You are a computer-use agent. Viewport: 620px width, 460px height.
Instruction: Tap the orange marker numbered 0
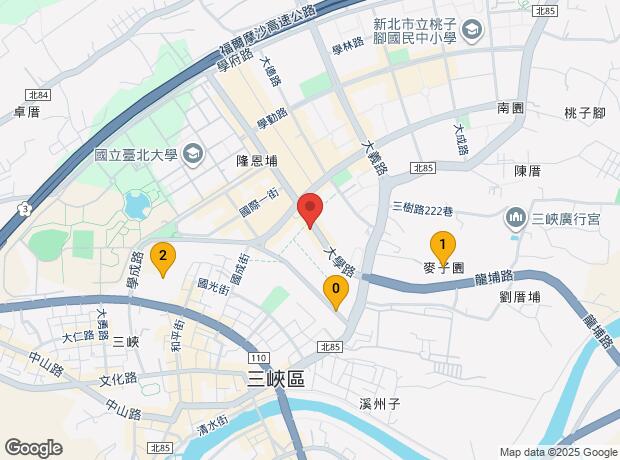click(336, 293)
